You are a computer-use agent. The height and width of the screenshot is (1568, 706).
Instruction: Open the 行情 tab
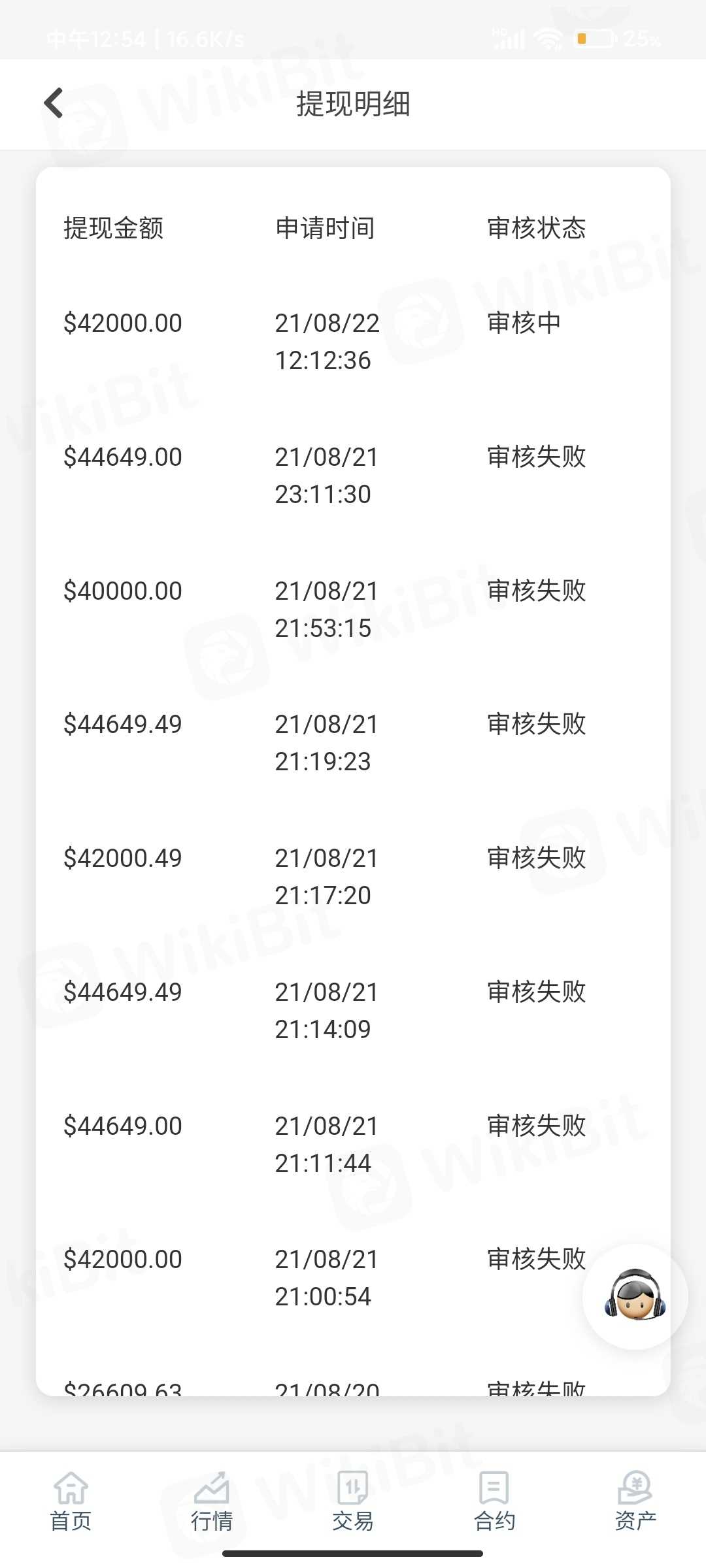point(212,1502)
